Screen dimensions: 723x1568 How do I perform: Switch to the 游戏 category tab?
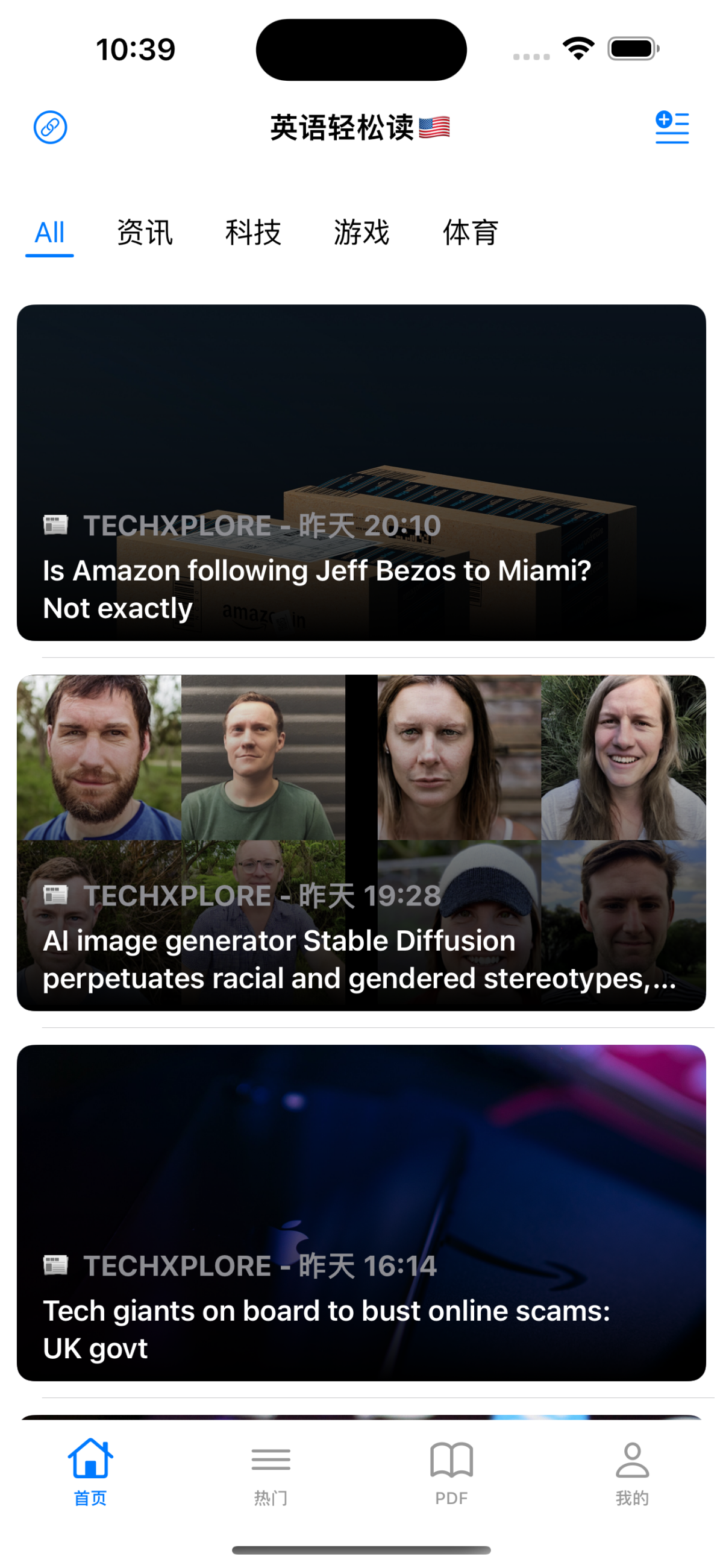tap(361, 233)
